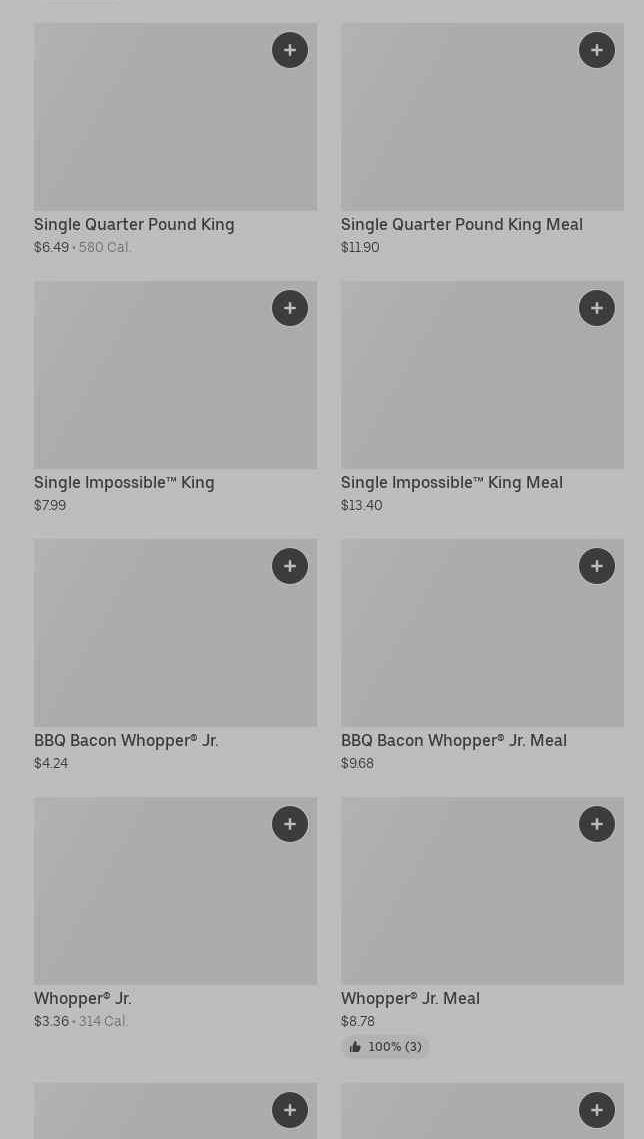Add Single Quarter Pound King to cart
The image size is (644, 1139).
(x=290, y=50)
